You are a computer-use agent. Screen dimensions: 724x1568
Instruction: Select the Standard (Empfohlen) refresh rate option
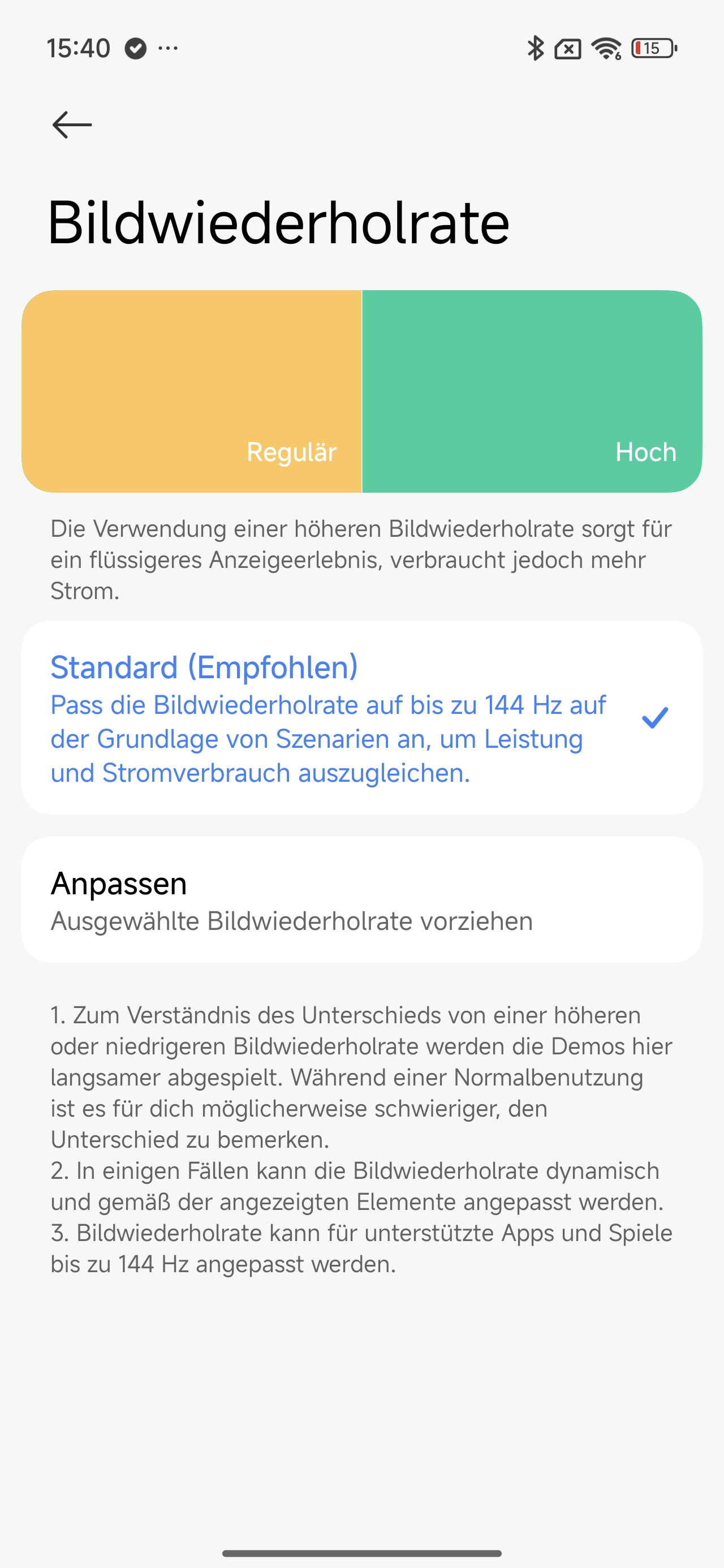pyautogui.click(x=361, y=718)
